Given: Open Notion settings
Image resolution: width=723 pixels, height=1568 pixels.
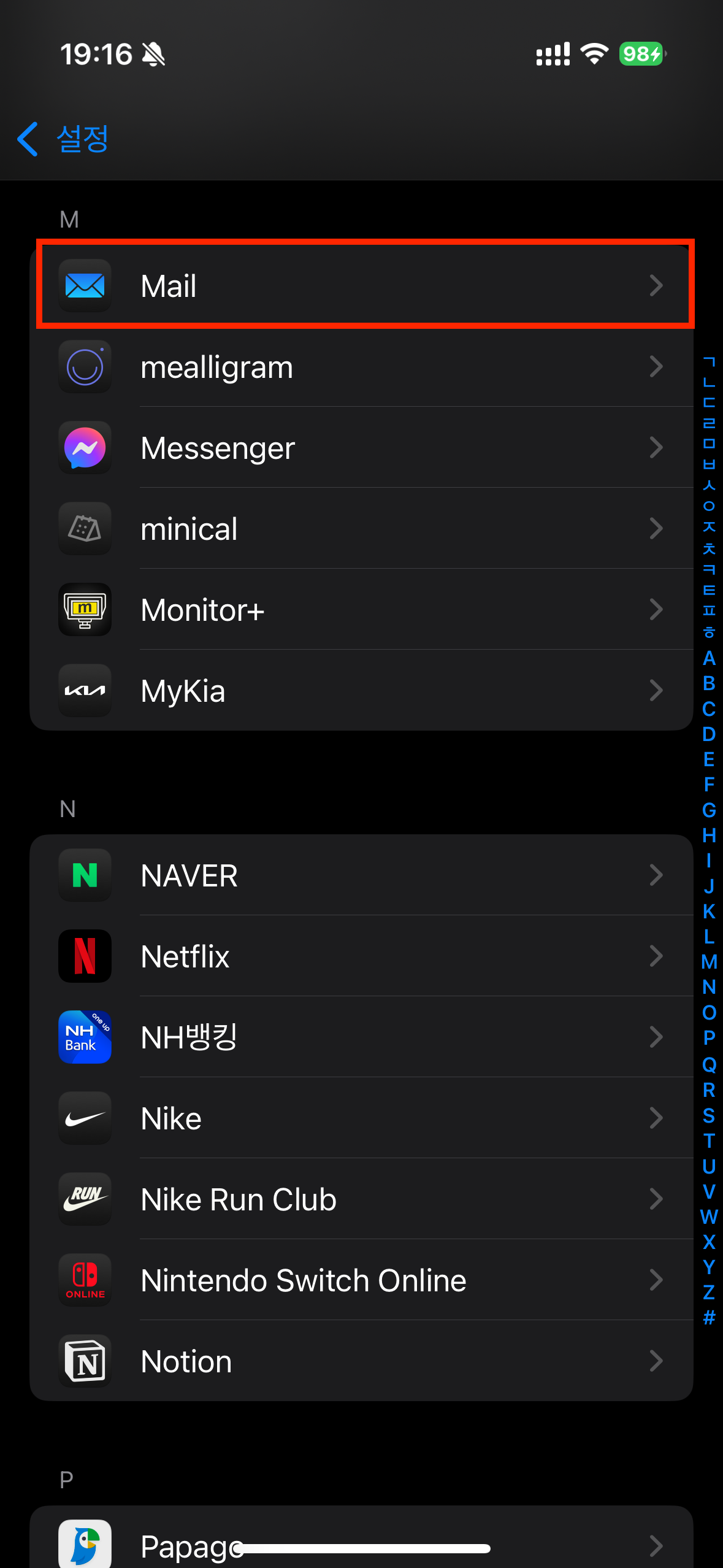Looking at the screenshot, I should coord(362,1361).
